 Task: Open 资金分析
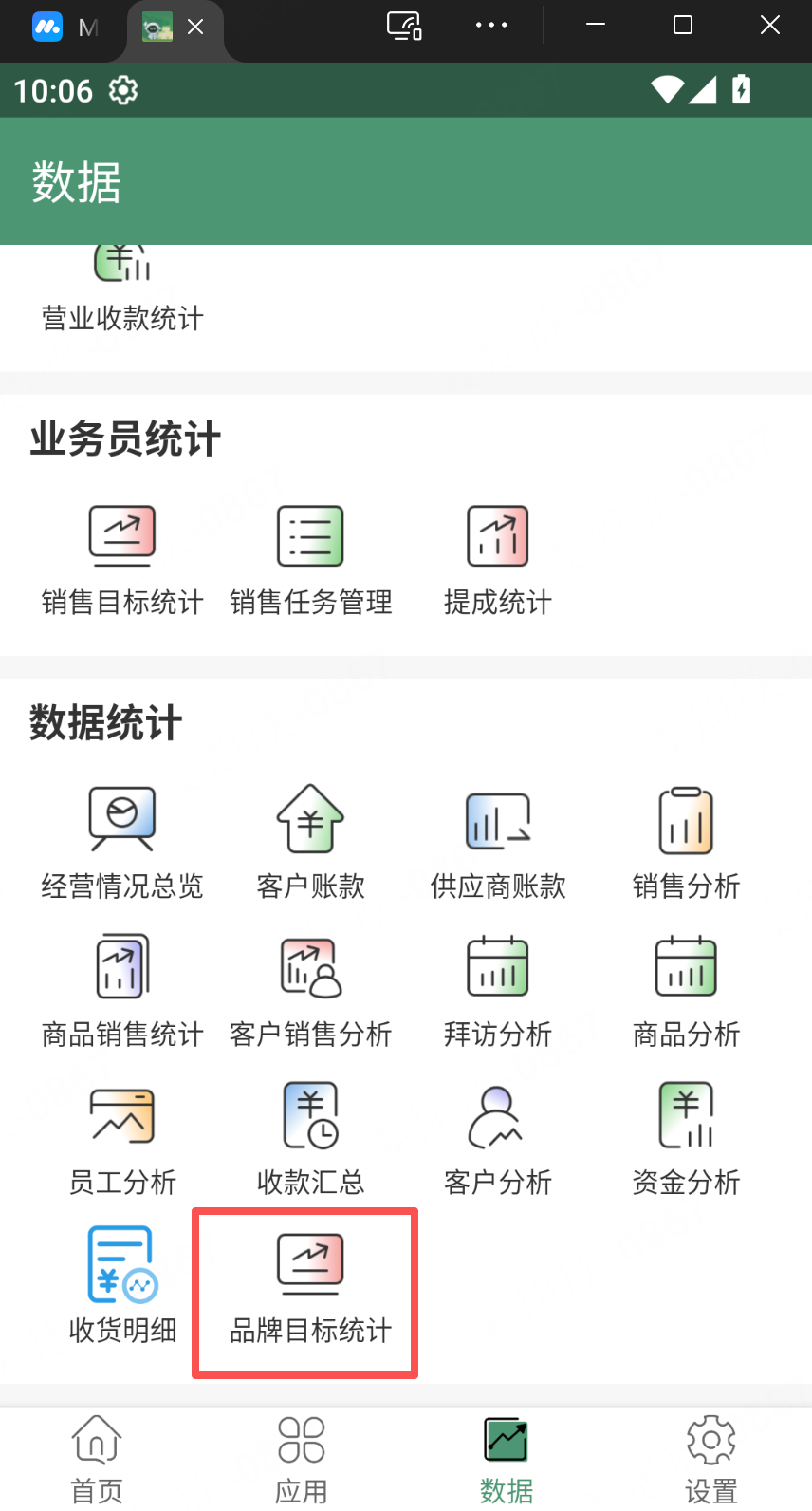[x=686, y=1139]
